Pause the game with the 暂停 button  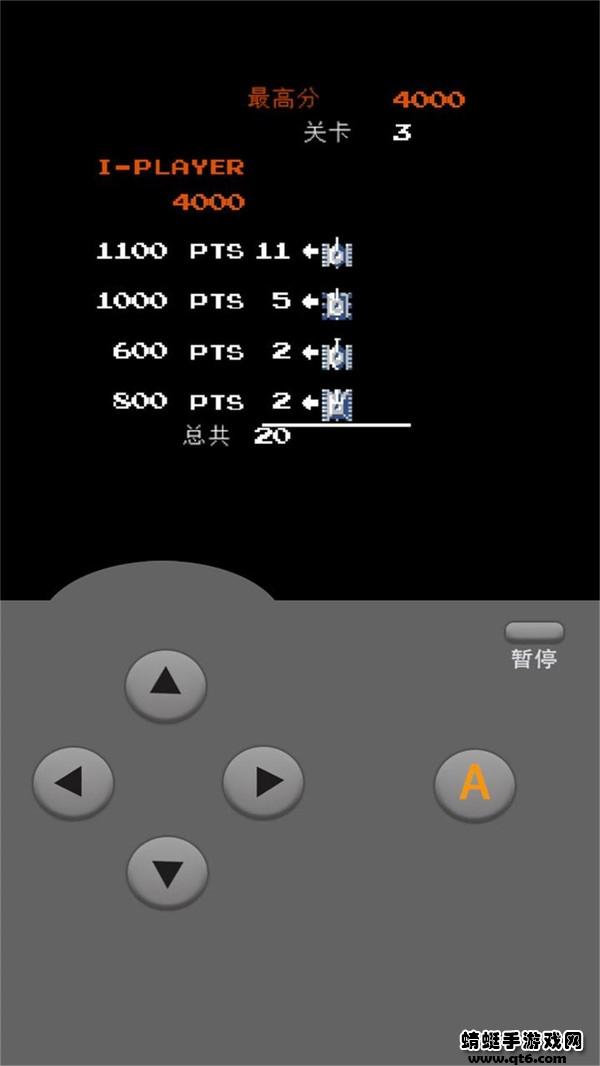534,633
